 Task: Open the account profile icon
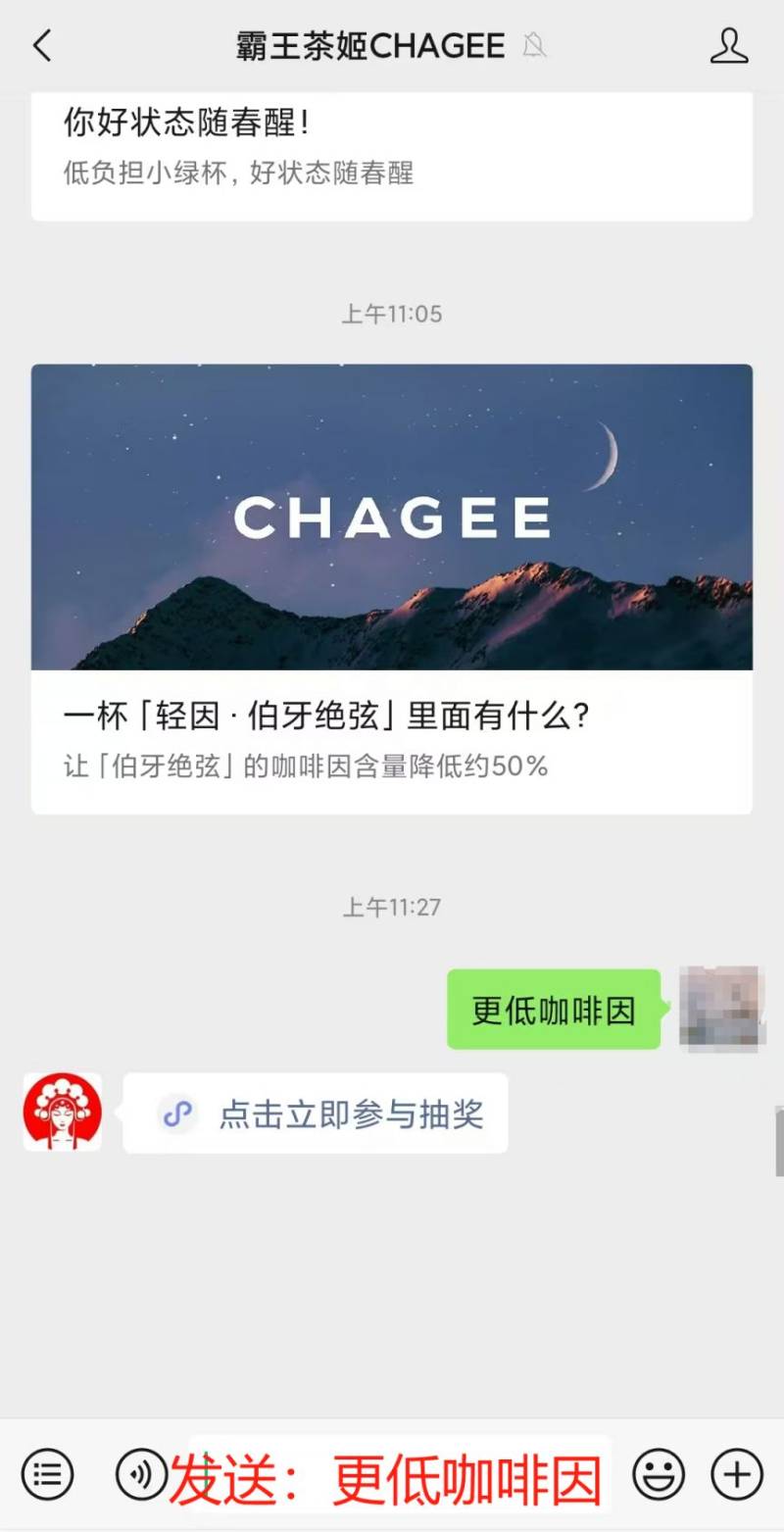[x=728, y=46]
